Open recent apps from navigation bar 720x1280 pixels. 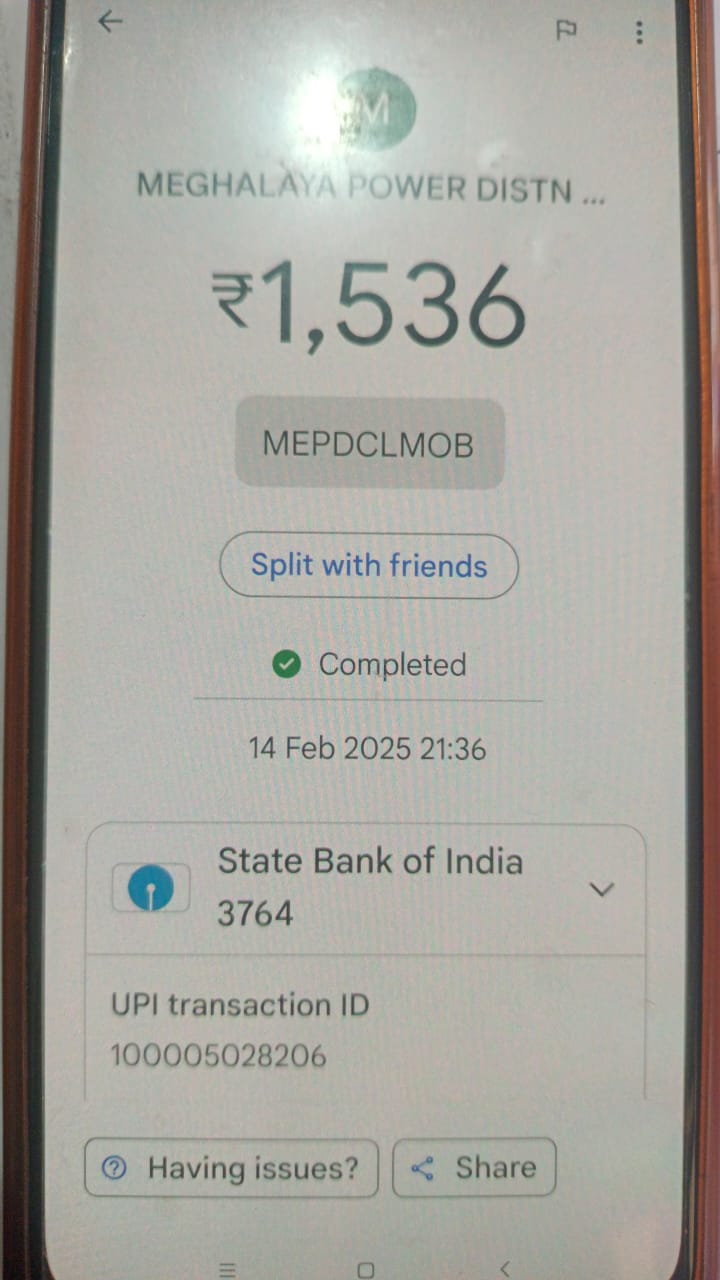coord(228,1270)
